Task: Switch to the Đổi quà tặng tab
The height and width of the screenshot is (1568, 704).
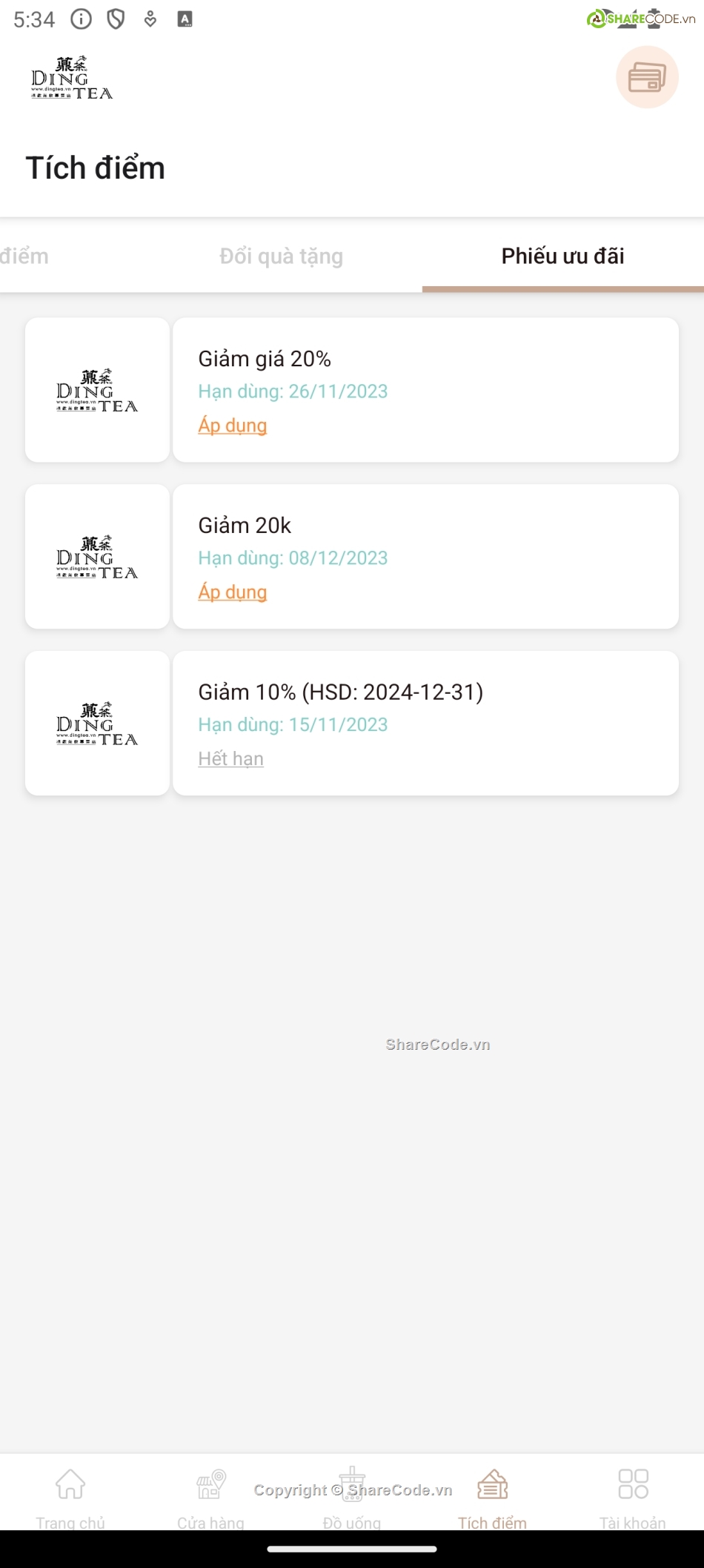Action: click(281, 257)
